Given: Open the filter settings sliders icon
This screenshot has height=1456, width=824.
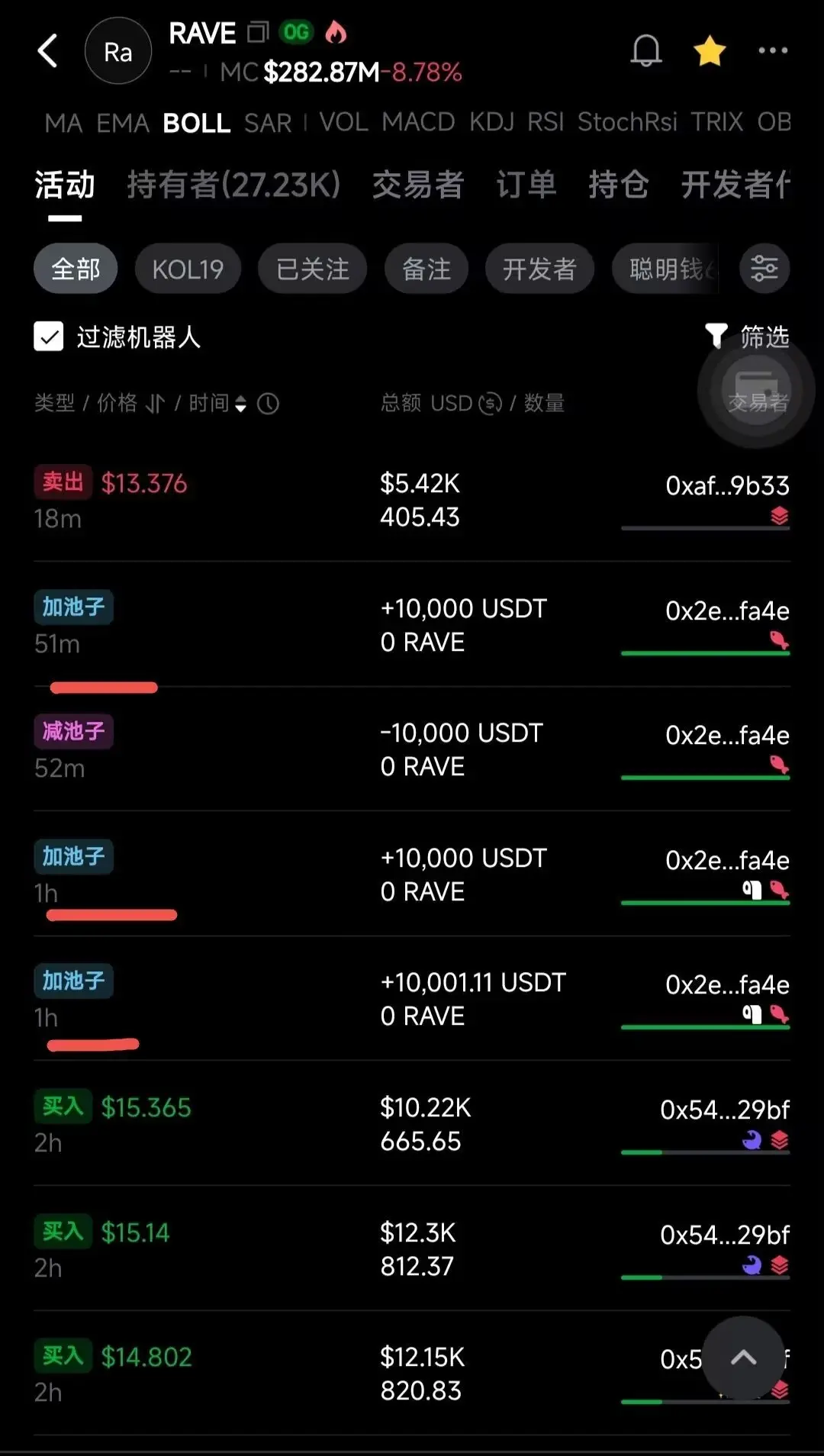Looking at the screenshot, I should tap(764, 269).
